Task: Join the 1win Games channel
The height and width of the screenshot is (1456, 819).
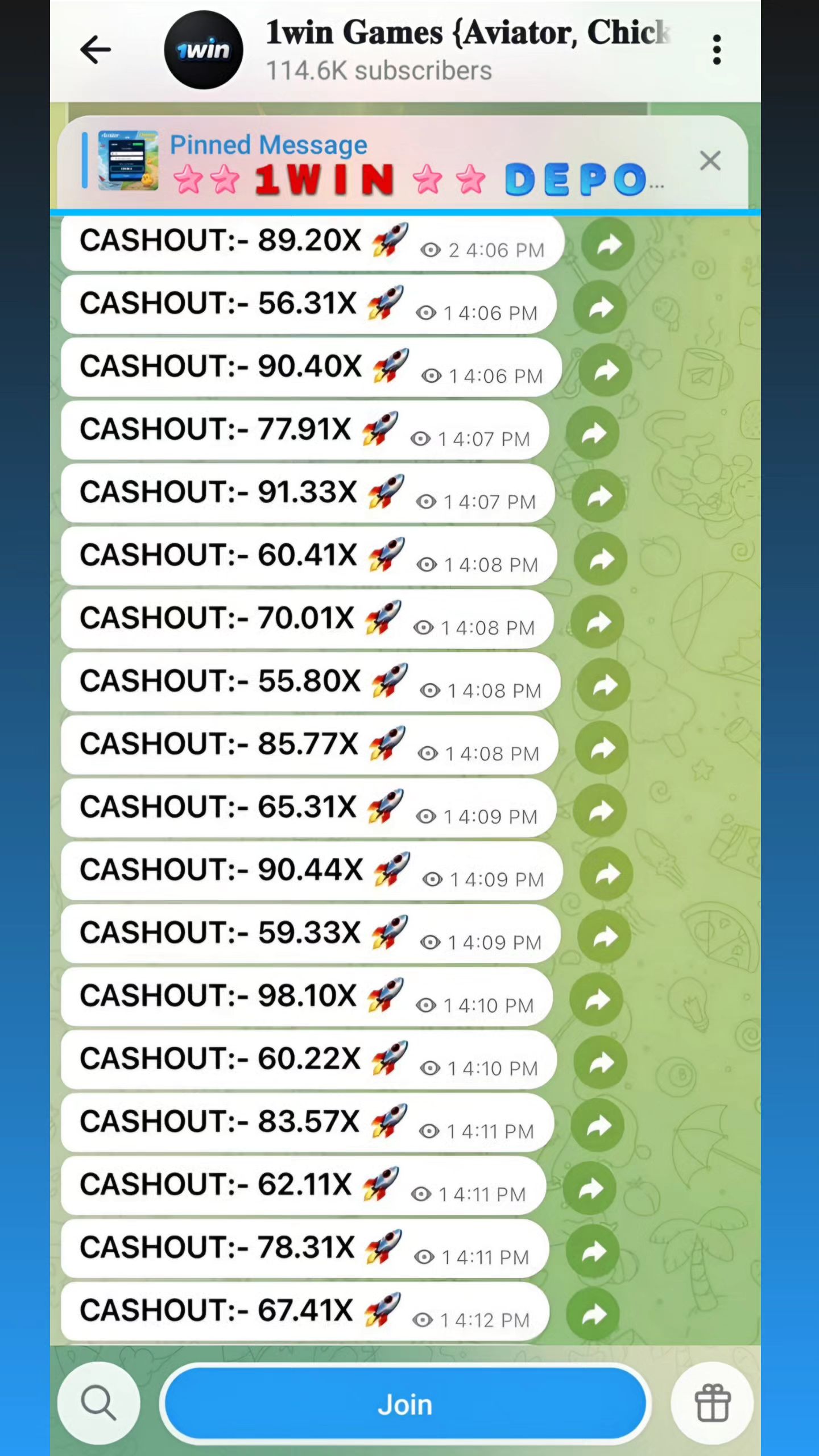Action: point(405,1404)
